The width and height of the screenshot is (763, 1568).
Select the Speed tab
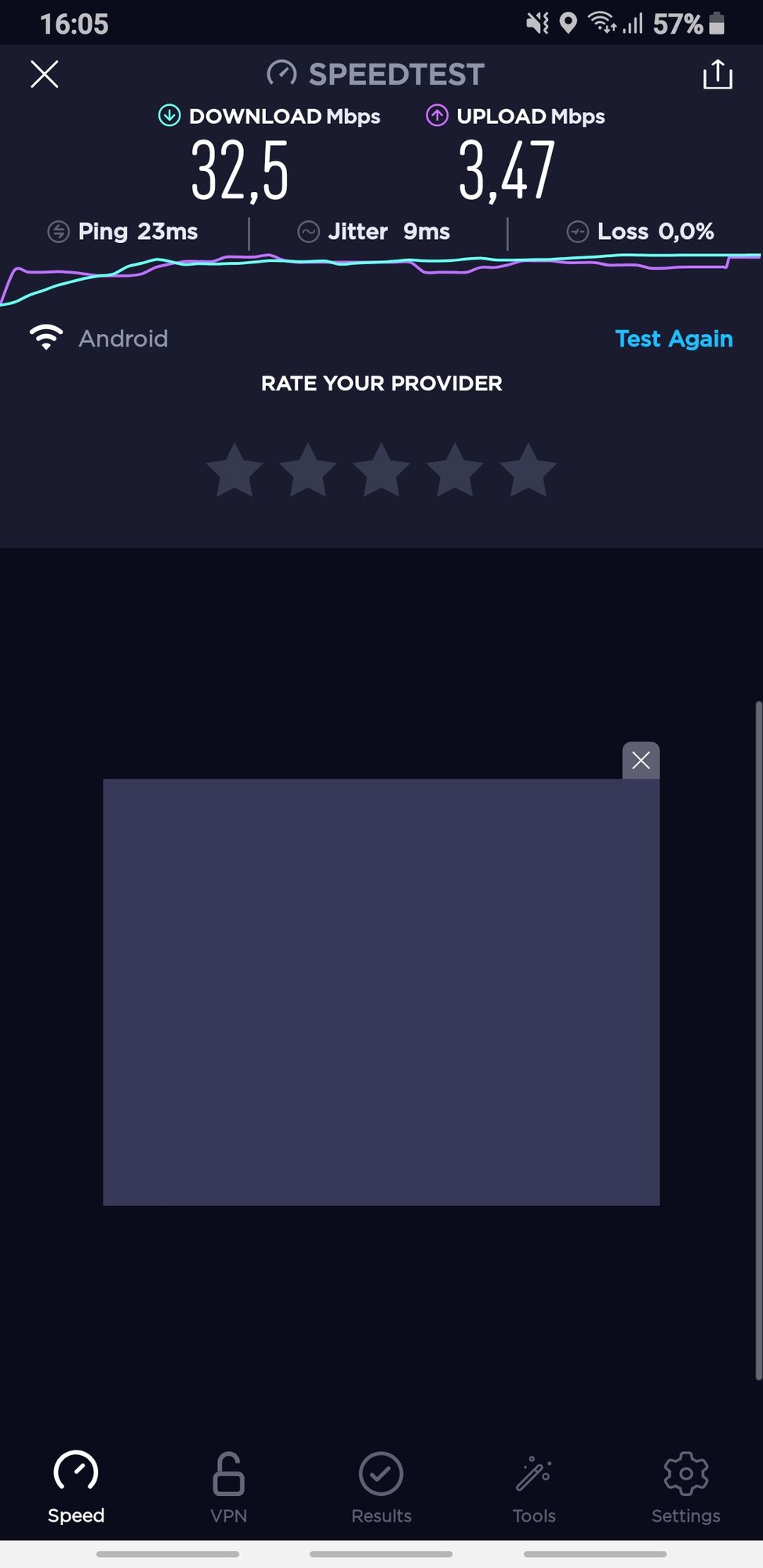(76, 1486)
